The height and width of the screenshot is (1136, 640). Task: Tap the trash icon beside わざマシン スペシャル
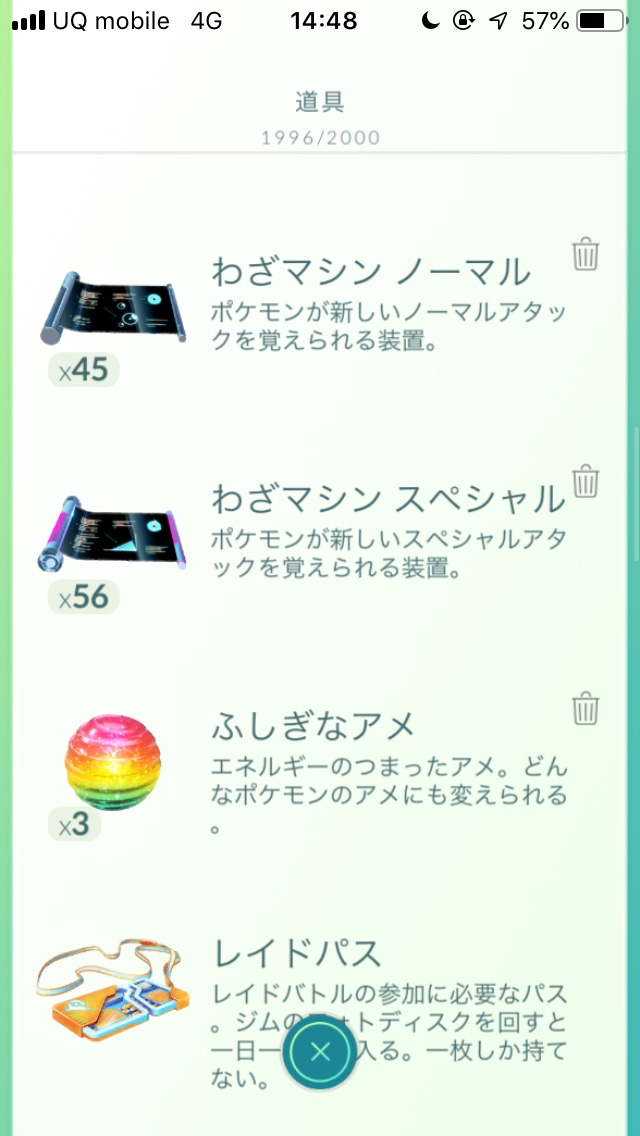pyautogui.click(x=585, y=482)
